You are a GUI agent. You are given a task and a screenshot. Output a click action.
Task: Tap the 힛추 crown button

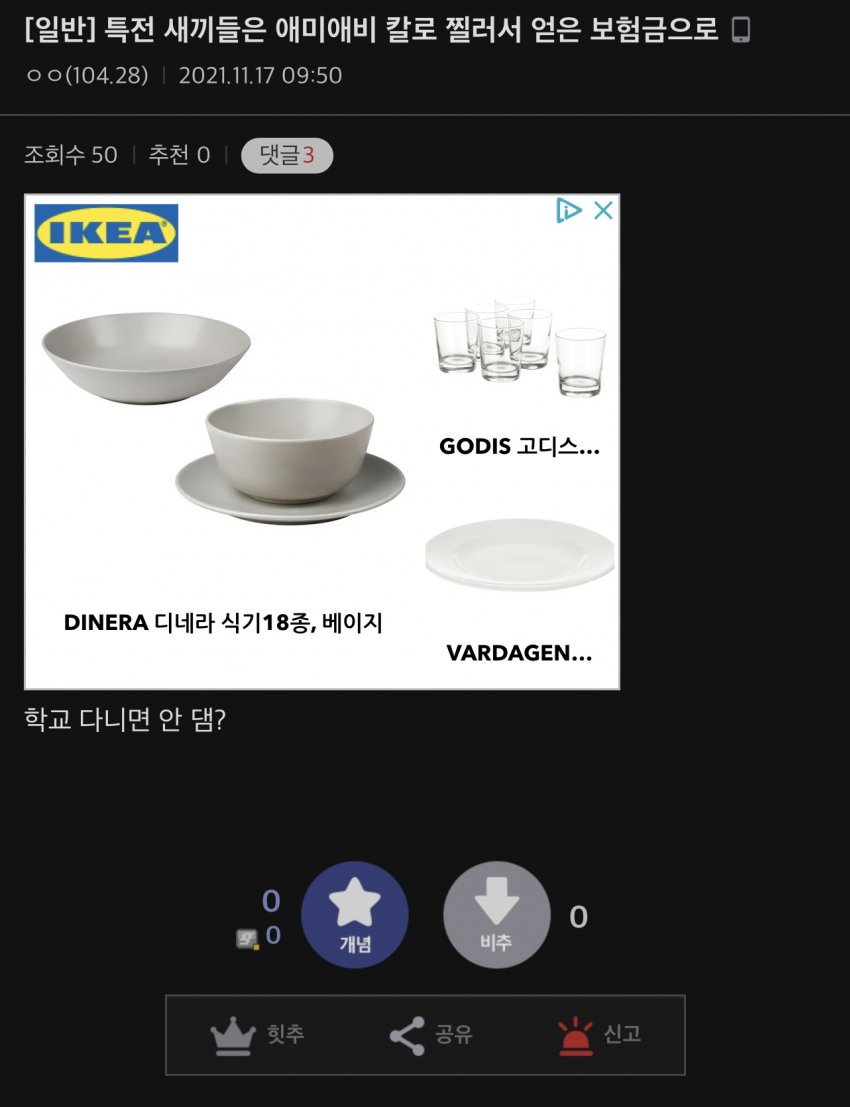(x=258, y=1034)
